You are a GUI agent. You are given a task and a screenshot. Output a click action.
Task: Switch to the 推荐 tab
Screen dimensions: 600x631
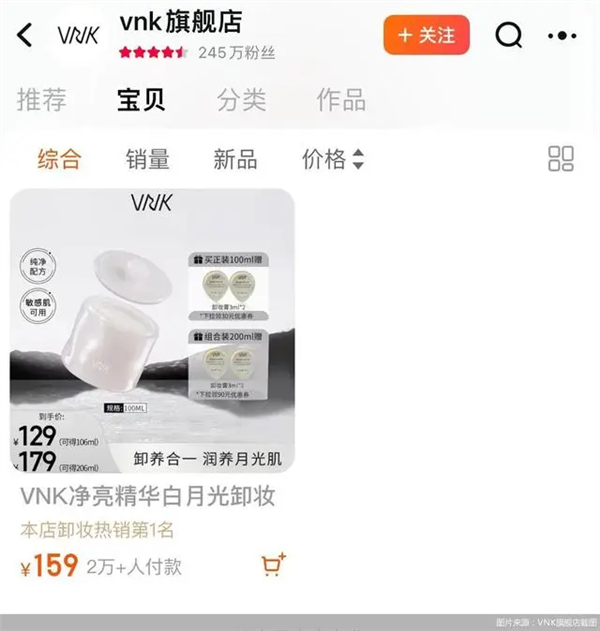pos(42,99)
